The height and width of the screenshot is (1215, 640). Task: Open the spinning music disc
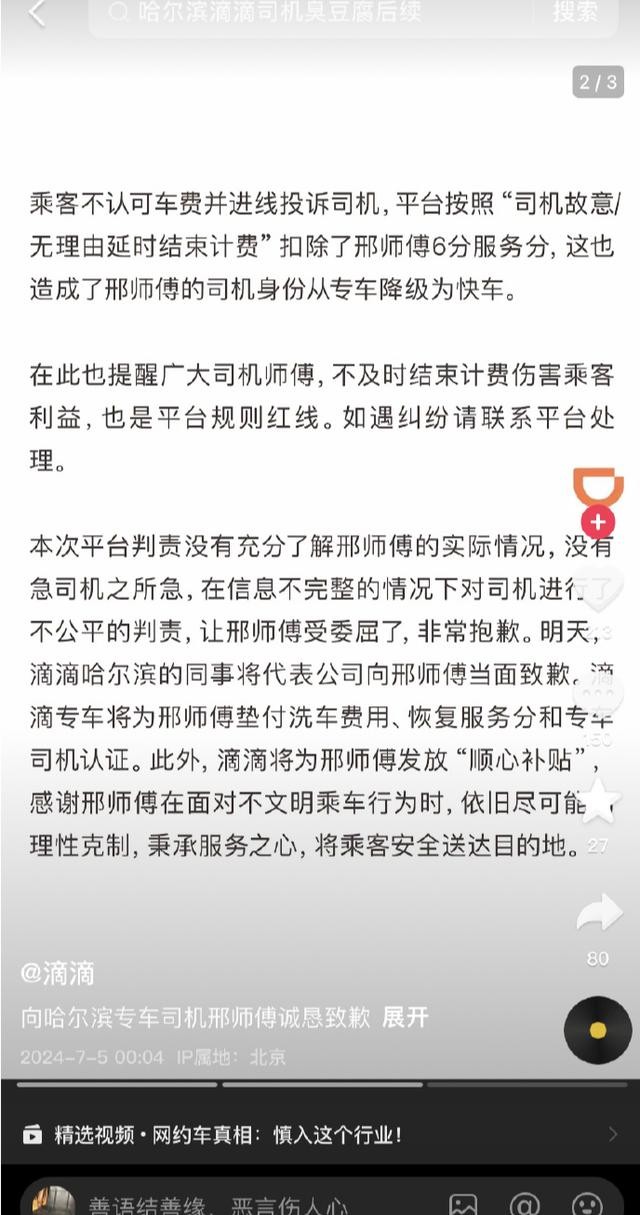pyautogui.click(x=598, y=1030)
